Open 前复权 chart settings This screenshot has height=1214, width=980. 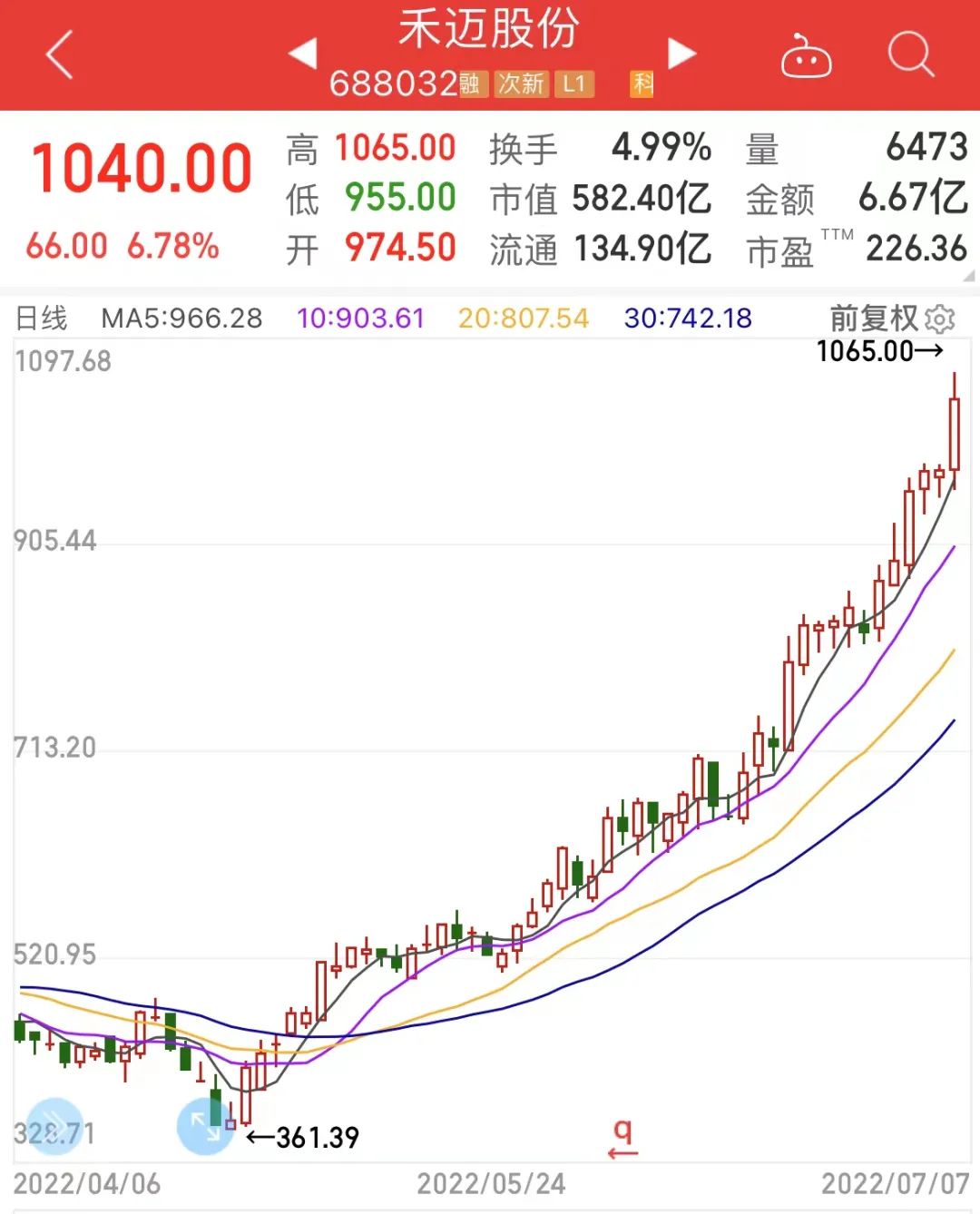pyautogui.click(x=891, y=318)
